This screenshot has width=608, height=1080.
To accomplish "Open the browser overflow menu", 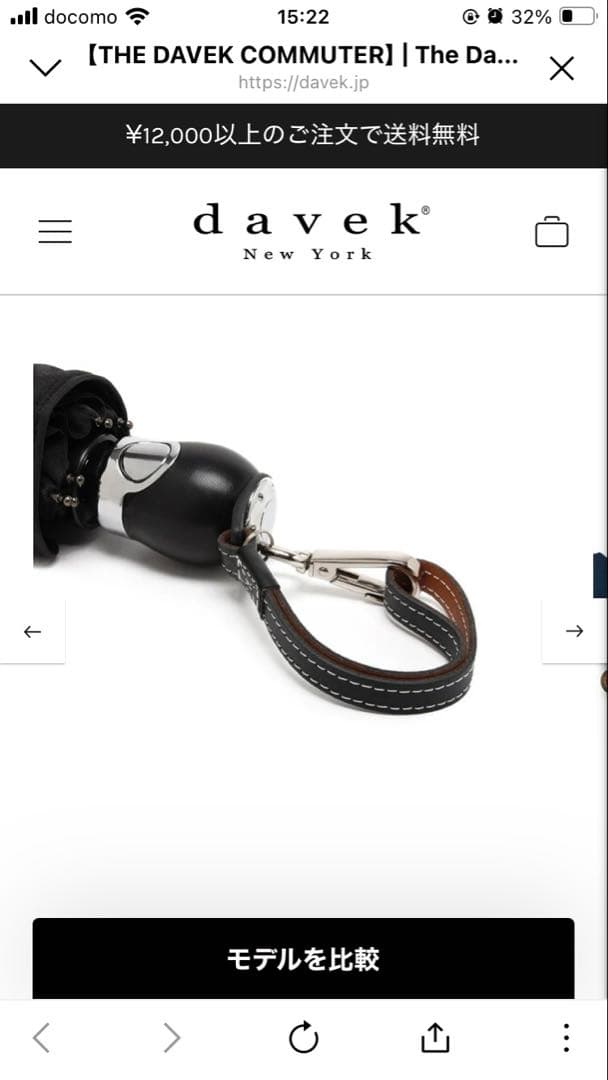I will pos(566,1038).
